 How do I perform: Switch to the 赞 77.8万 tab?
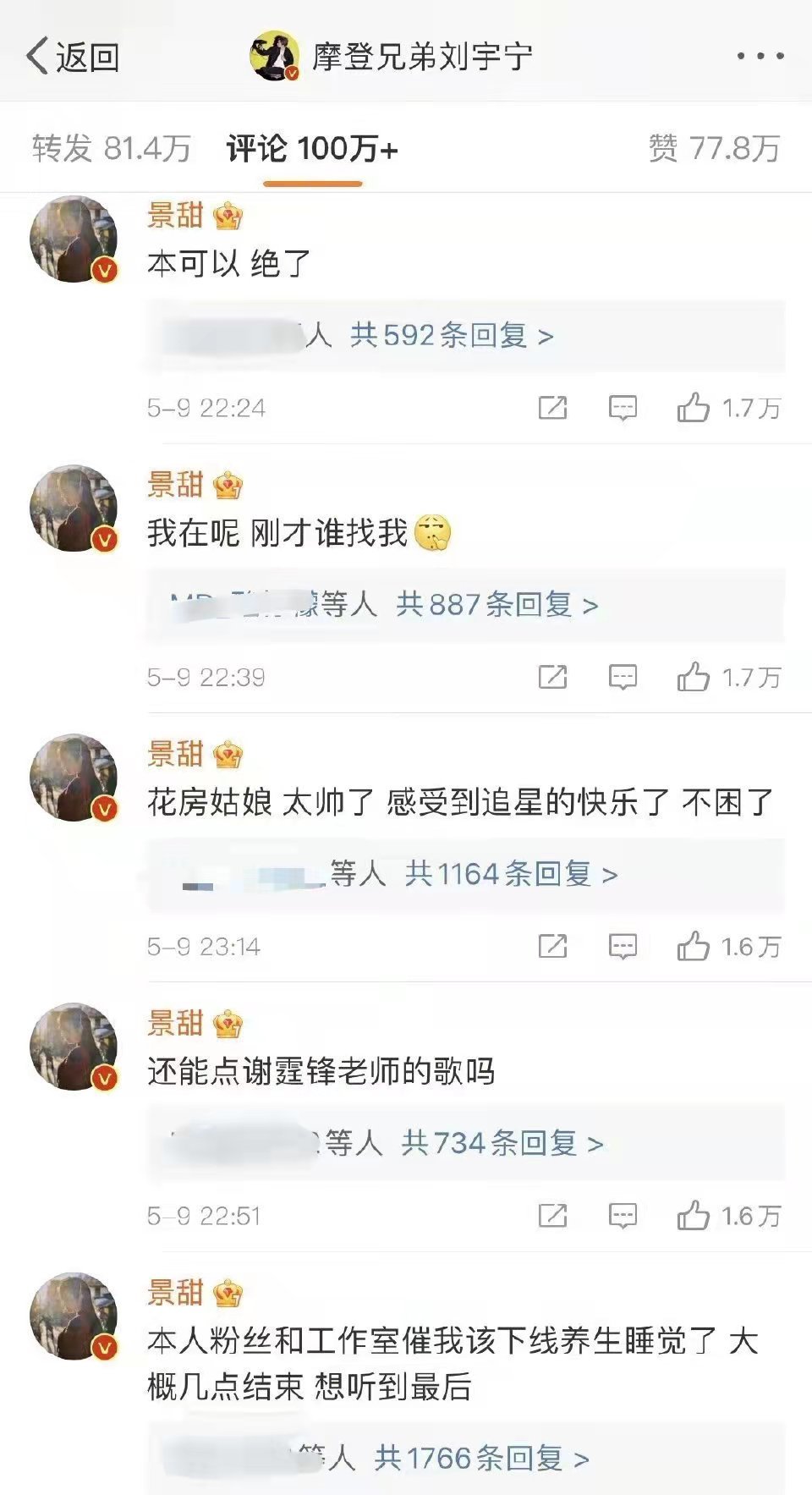713,149
